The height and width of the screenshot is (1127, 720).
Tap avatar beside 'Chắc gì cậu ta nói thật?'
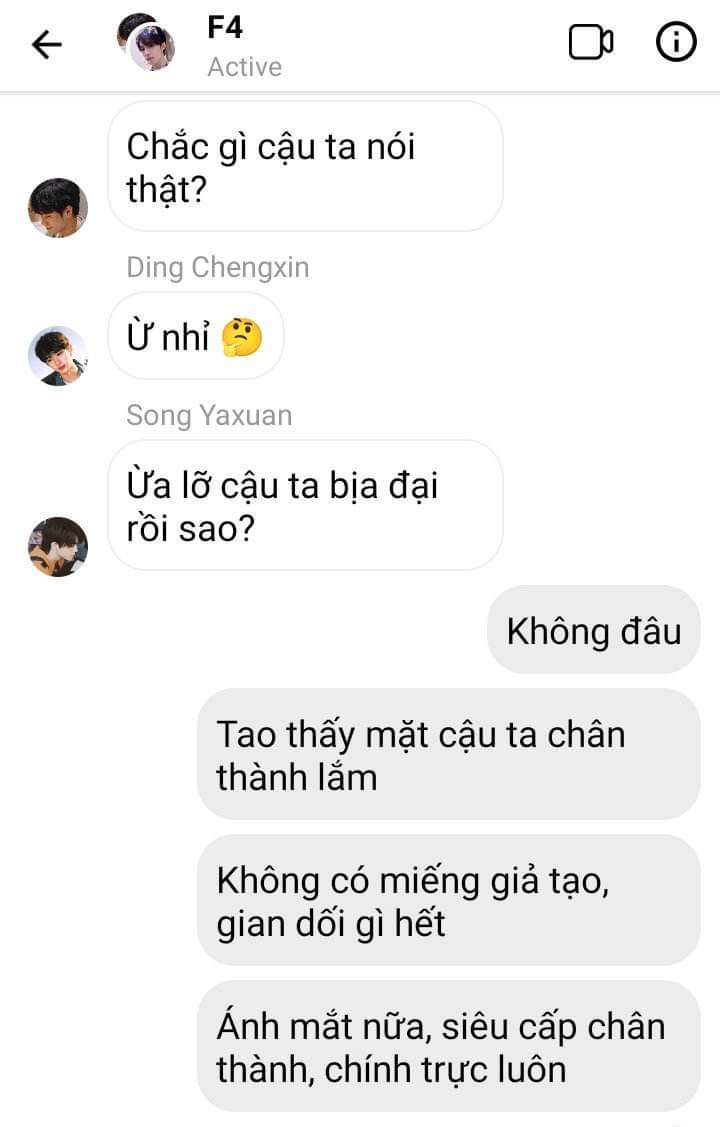tap(57, 207)
